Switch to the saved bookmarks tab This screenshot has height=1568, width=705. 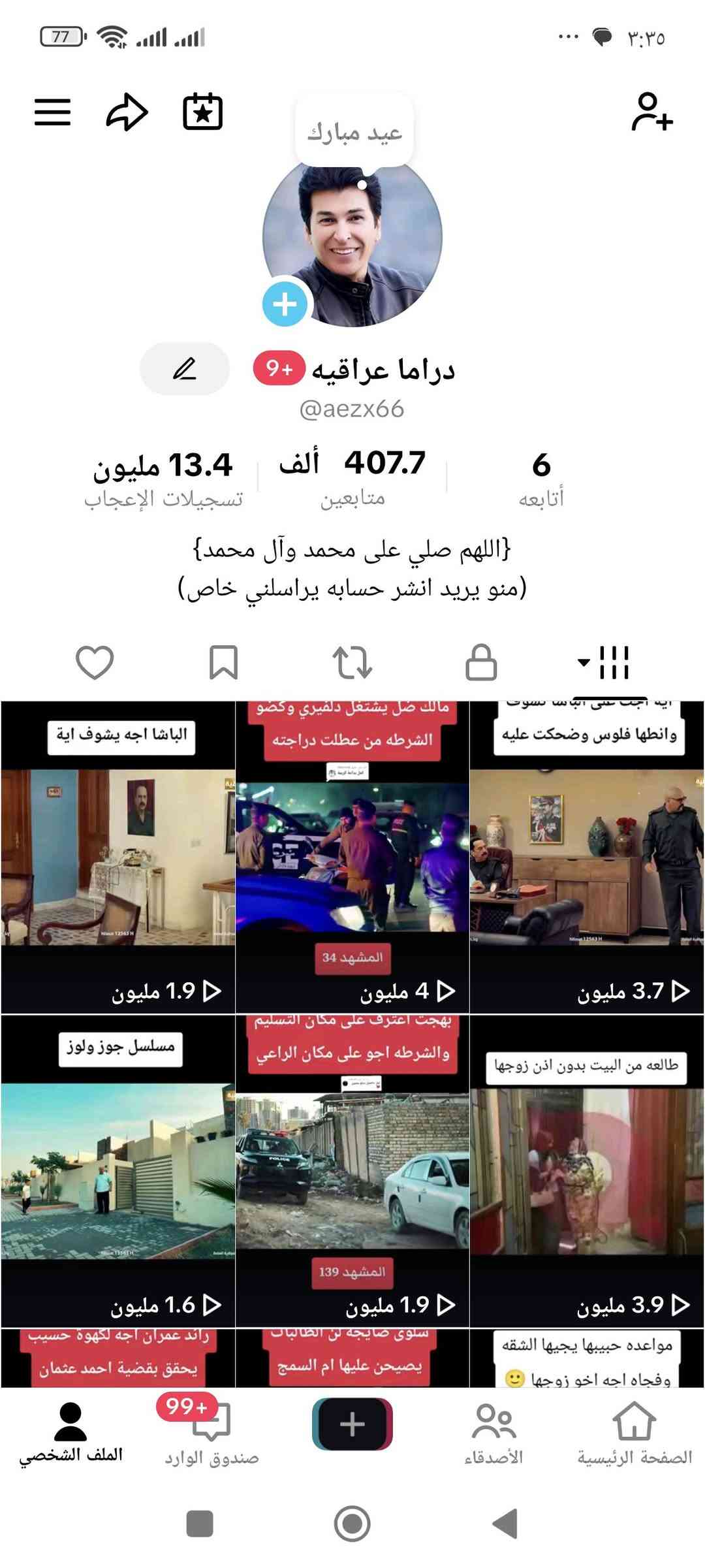click(223, 663)
